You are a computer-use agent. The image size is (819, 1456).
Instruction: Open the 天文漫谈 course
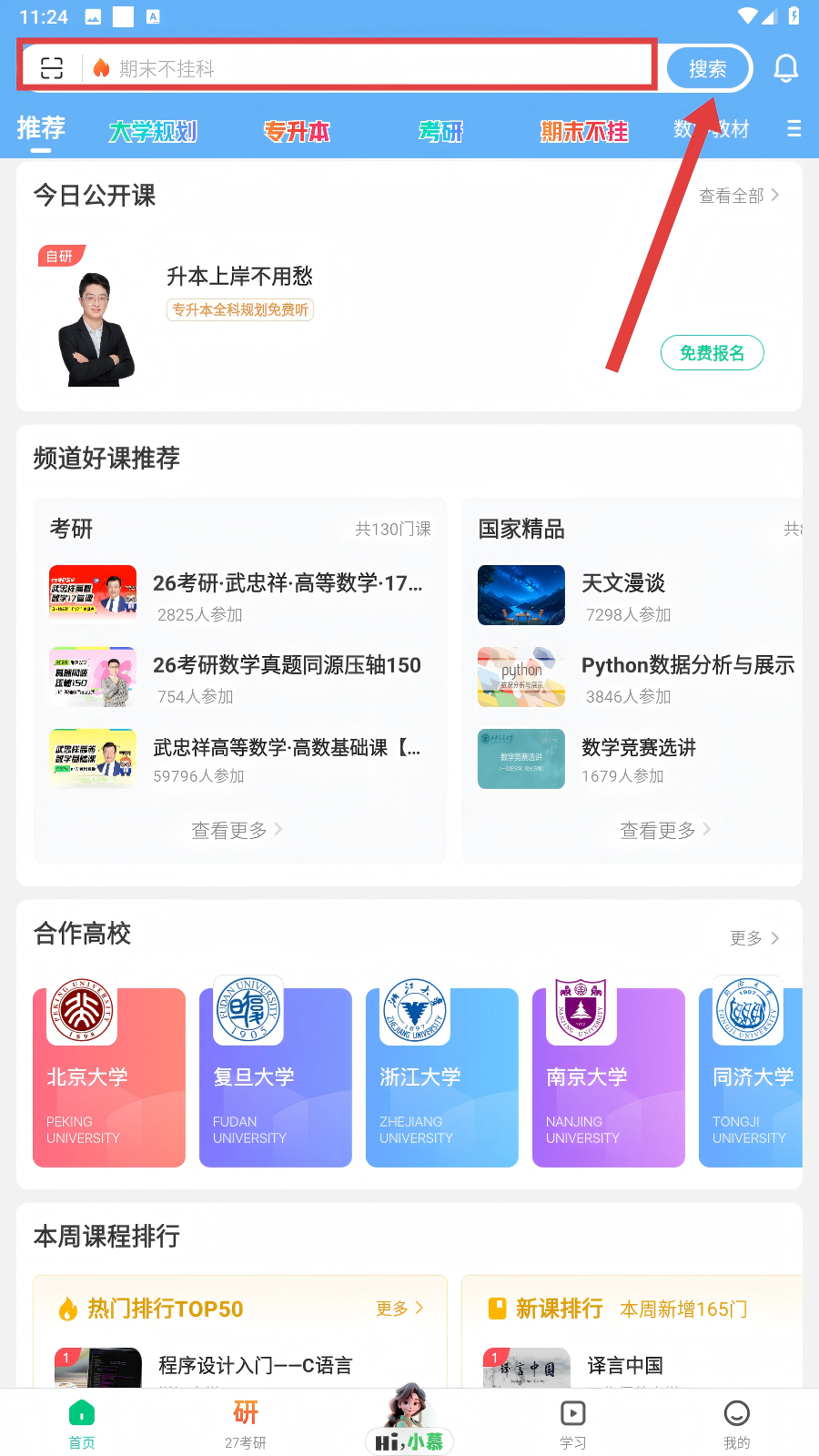point(623,583)
